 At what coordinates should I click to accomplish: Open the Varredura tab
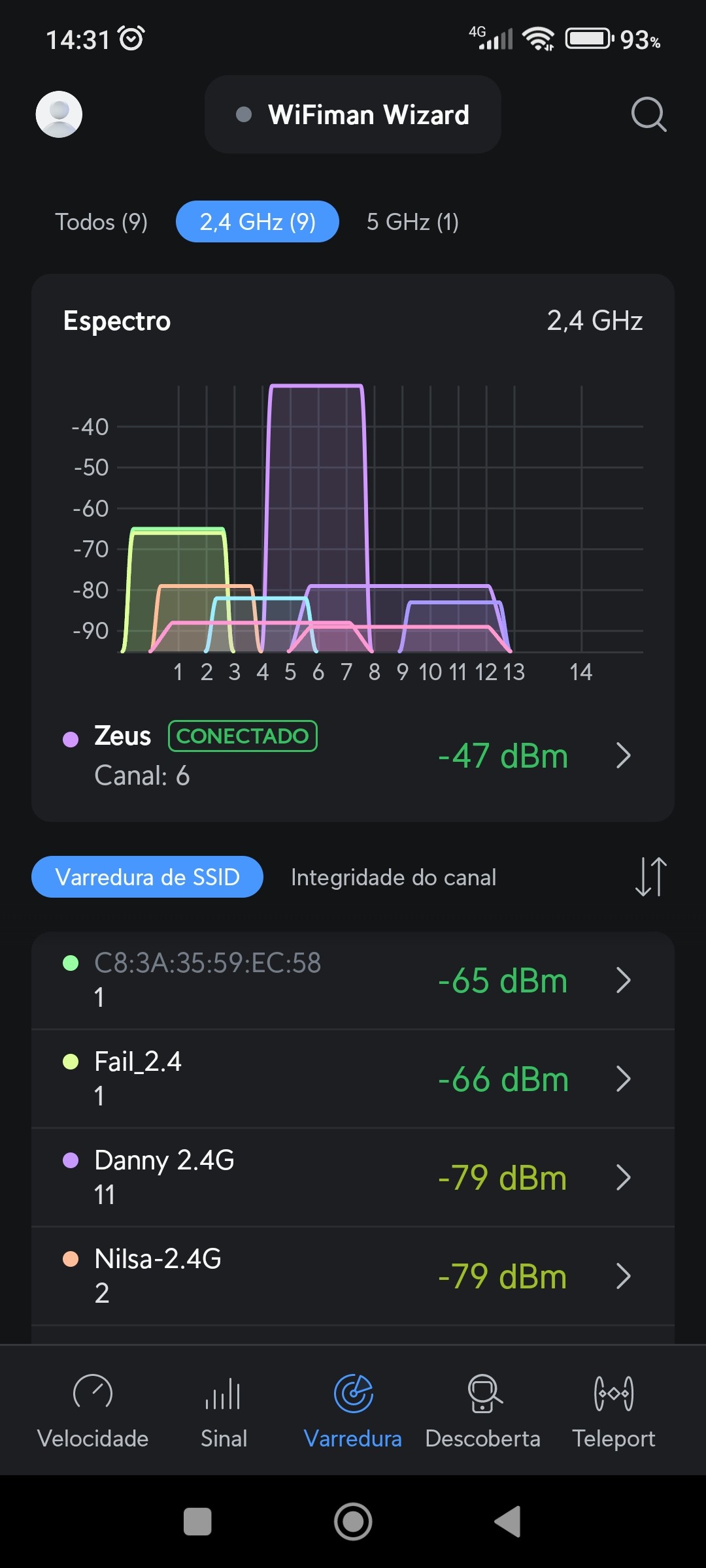(353, 1411)
